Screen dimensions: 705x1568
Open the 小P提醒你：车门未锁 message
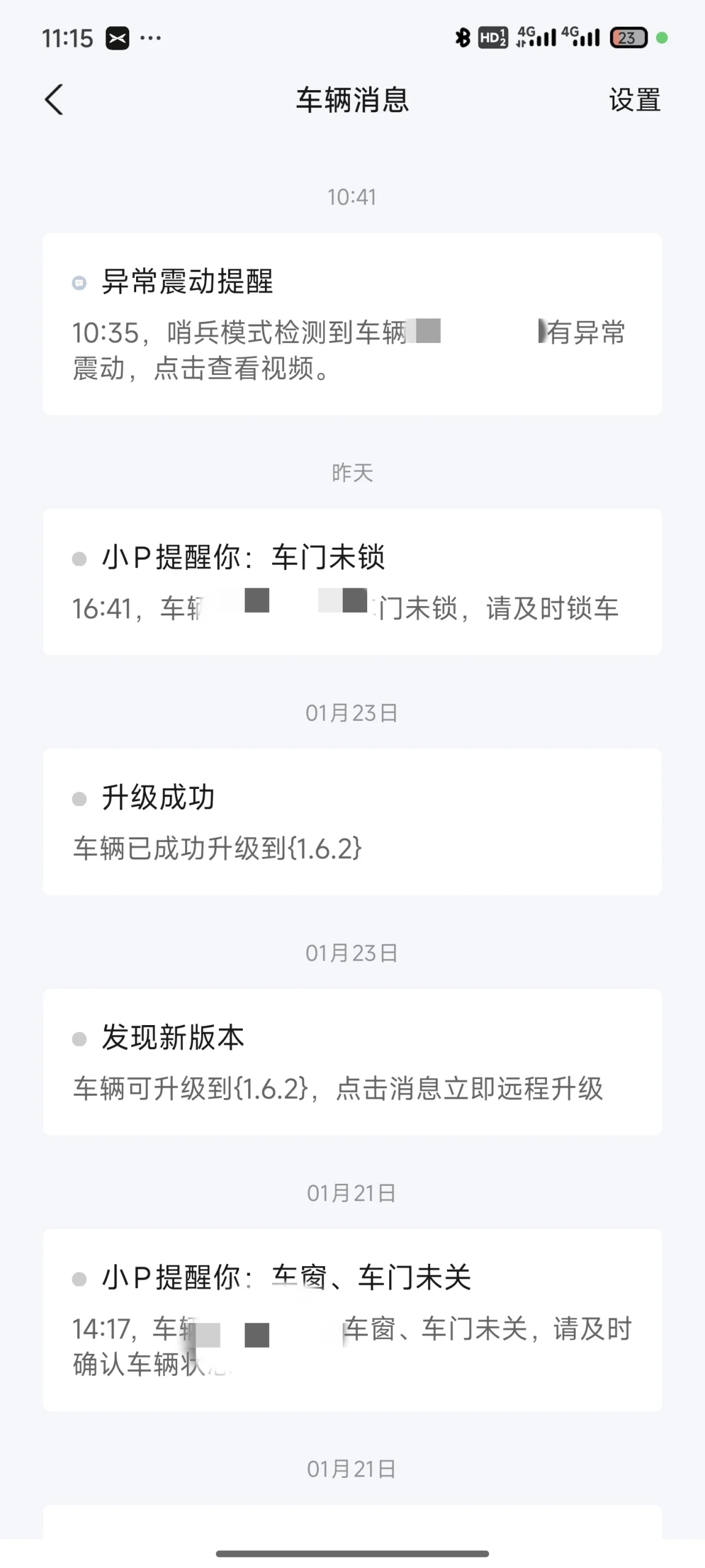tap(352, 582)
